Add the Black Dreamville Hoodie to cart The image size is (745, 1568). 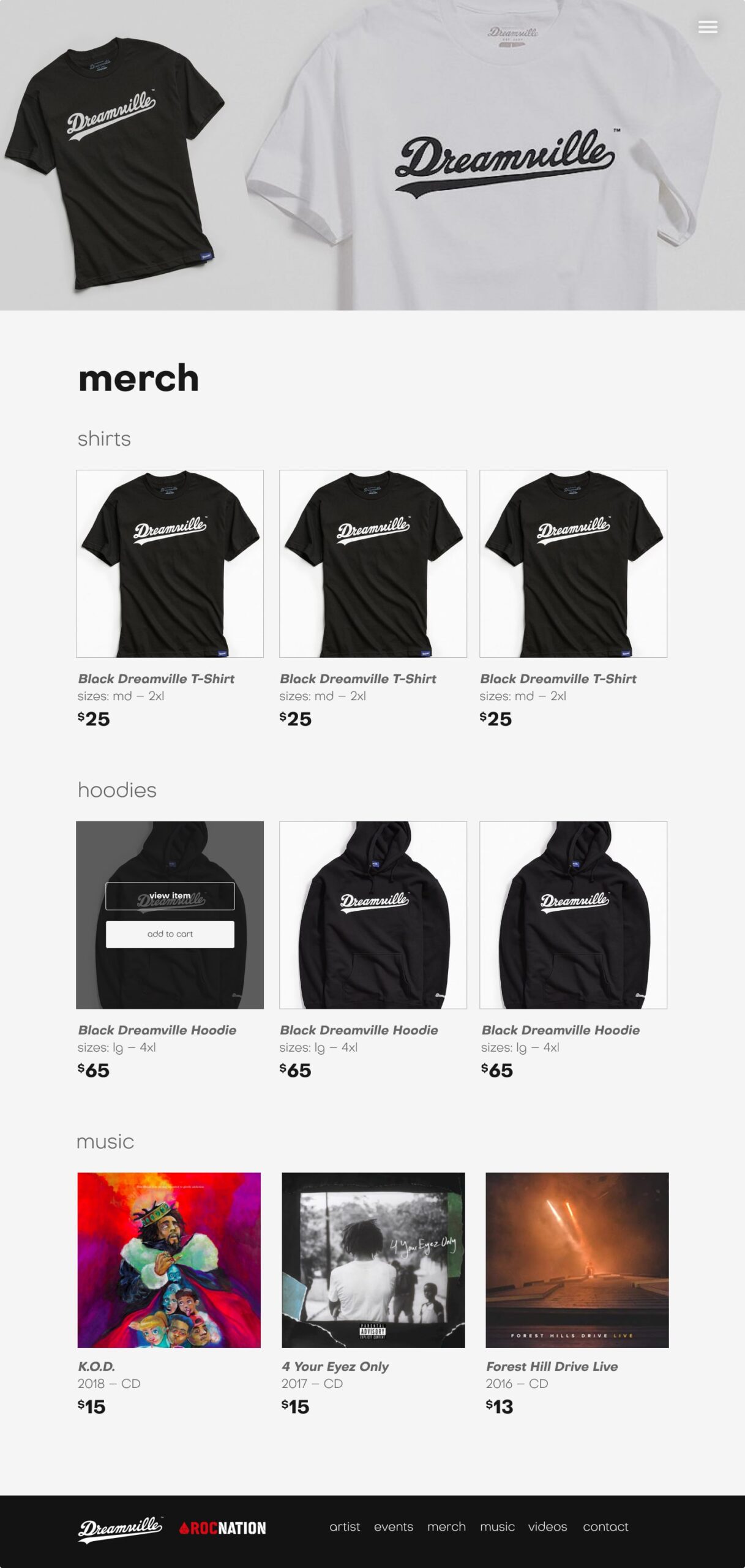coord(170,934)
